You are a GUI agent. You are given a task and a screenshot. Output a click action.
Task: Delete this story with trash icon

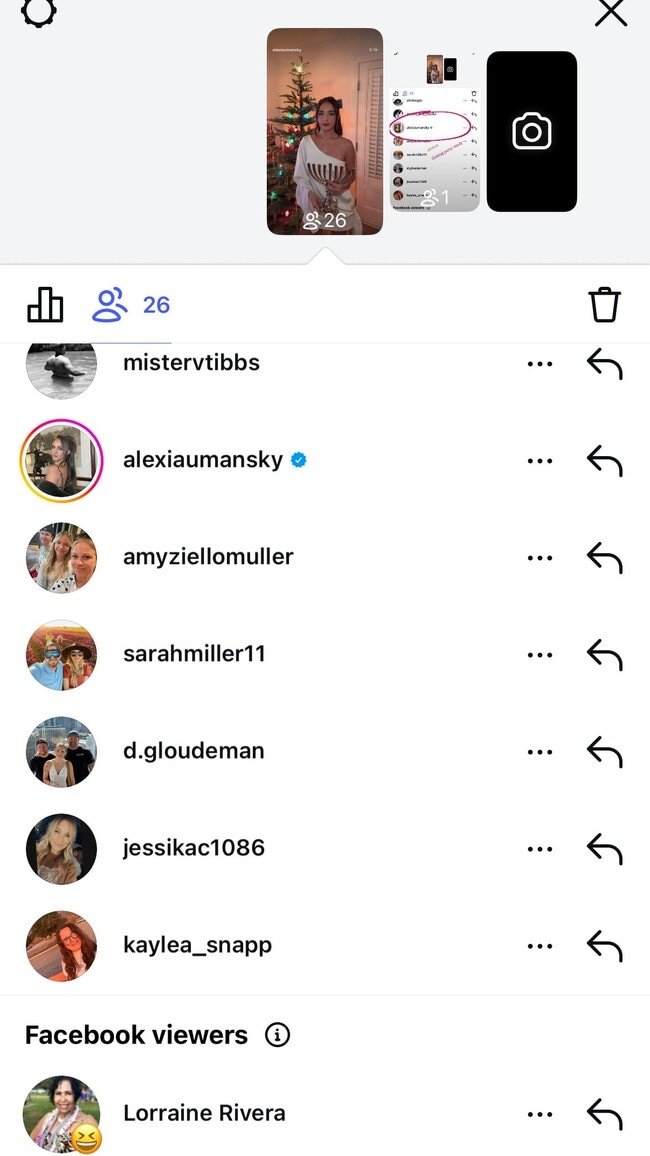pos(604,304)
